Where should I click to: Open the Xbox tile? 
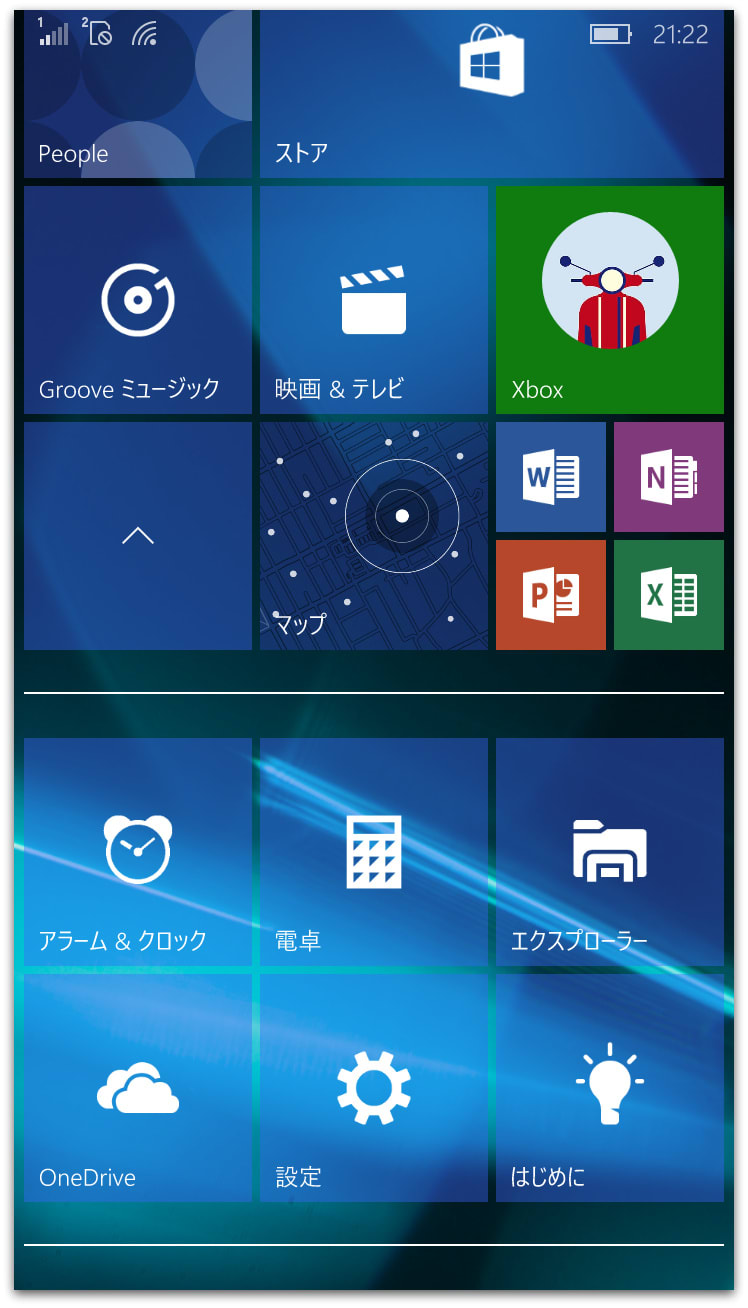pos(609,300)
